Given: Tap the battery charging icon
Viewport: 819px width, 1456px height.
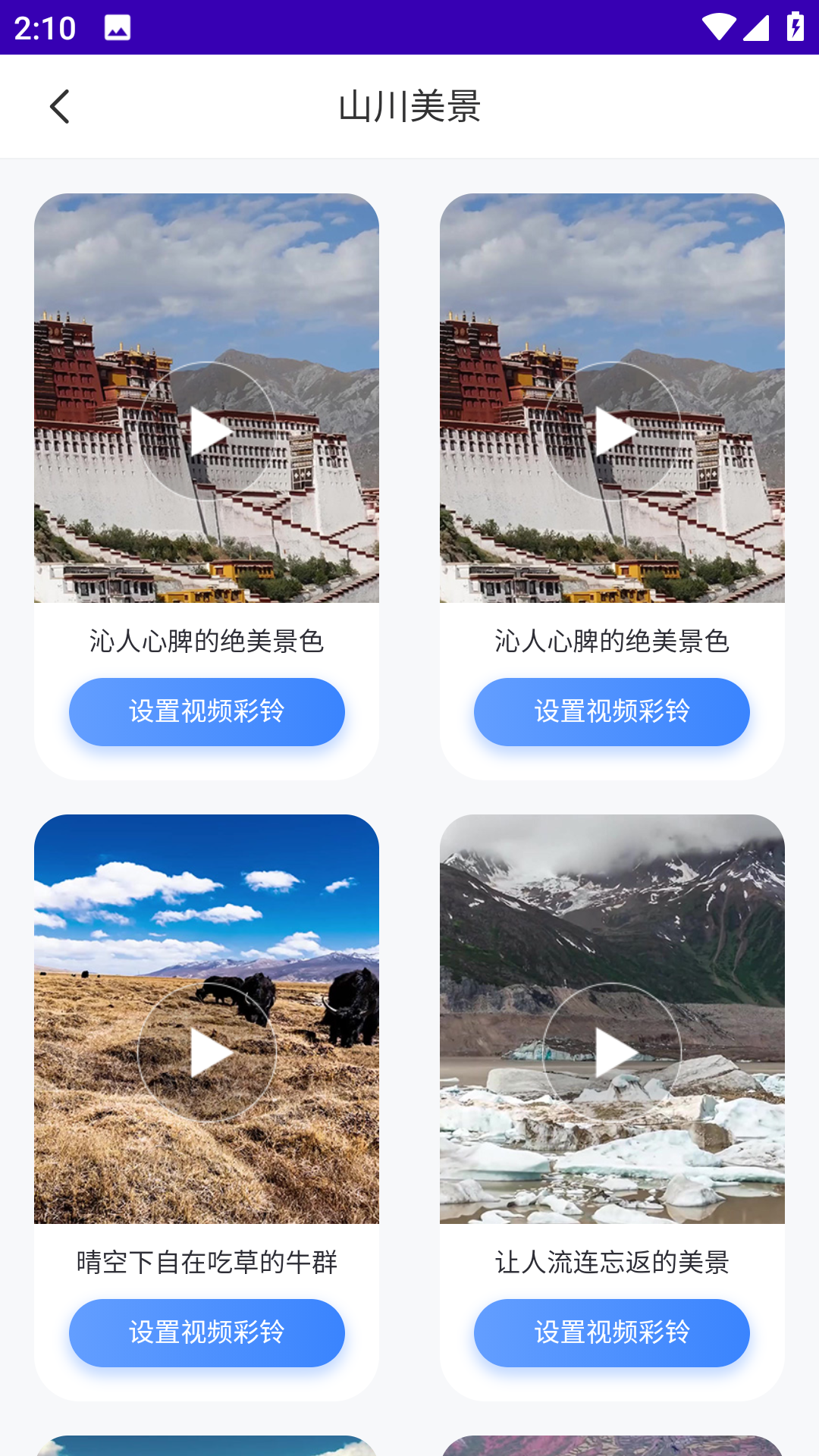Looking at the screenshot, I should pyautogui.click(x=794, y=24).
